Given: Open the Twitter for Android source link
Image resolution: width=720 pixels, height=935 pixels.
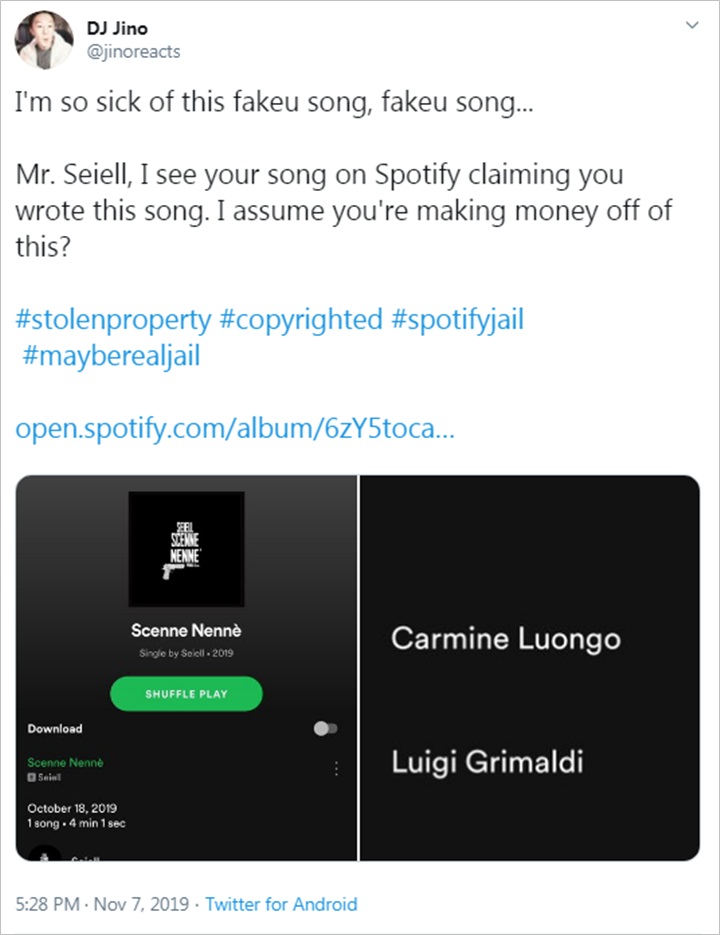Looking at the screenshot, I should [281, 904].
